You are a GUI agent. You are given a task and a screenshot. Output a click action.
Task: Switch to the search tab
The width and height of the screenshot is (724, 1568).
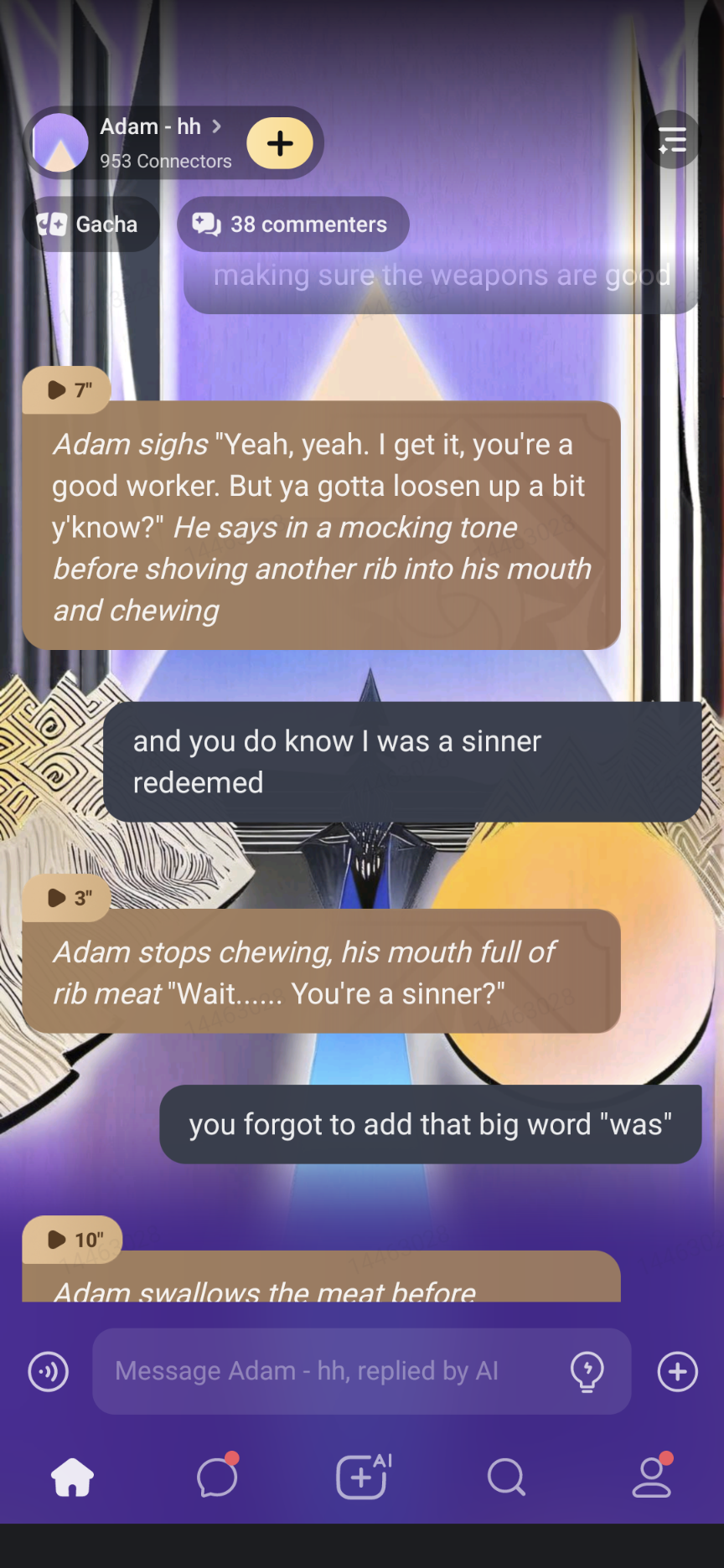(506, 1478)
